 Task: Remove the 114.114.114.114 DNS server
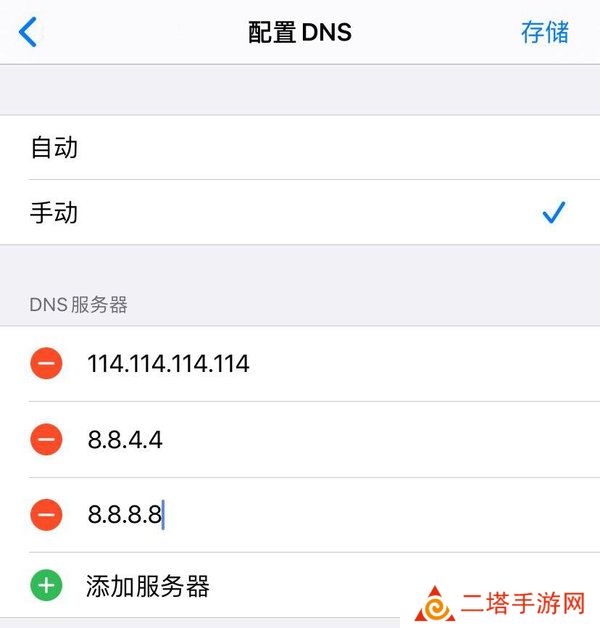(x=46, y=364)
